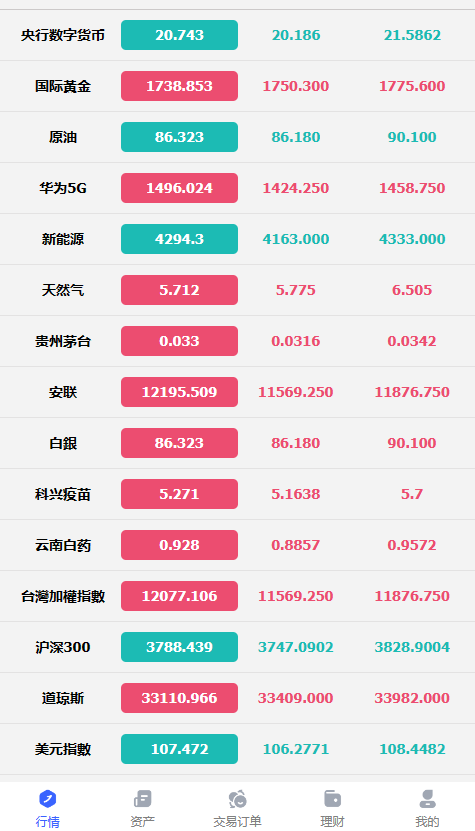Tap the 安联 row
Viewport: 475px width, 831px height.
(238, 392)
